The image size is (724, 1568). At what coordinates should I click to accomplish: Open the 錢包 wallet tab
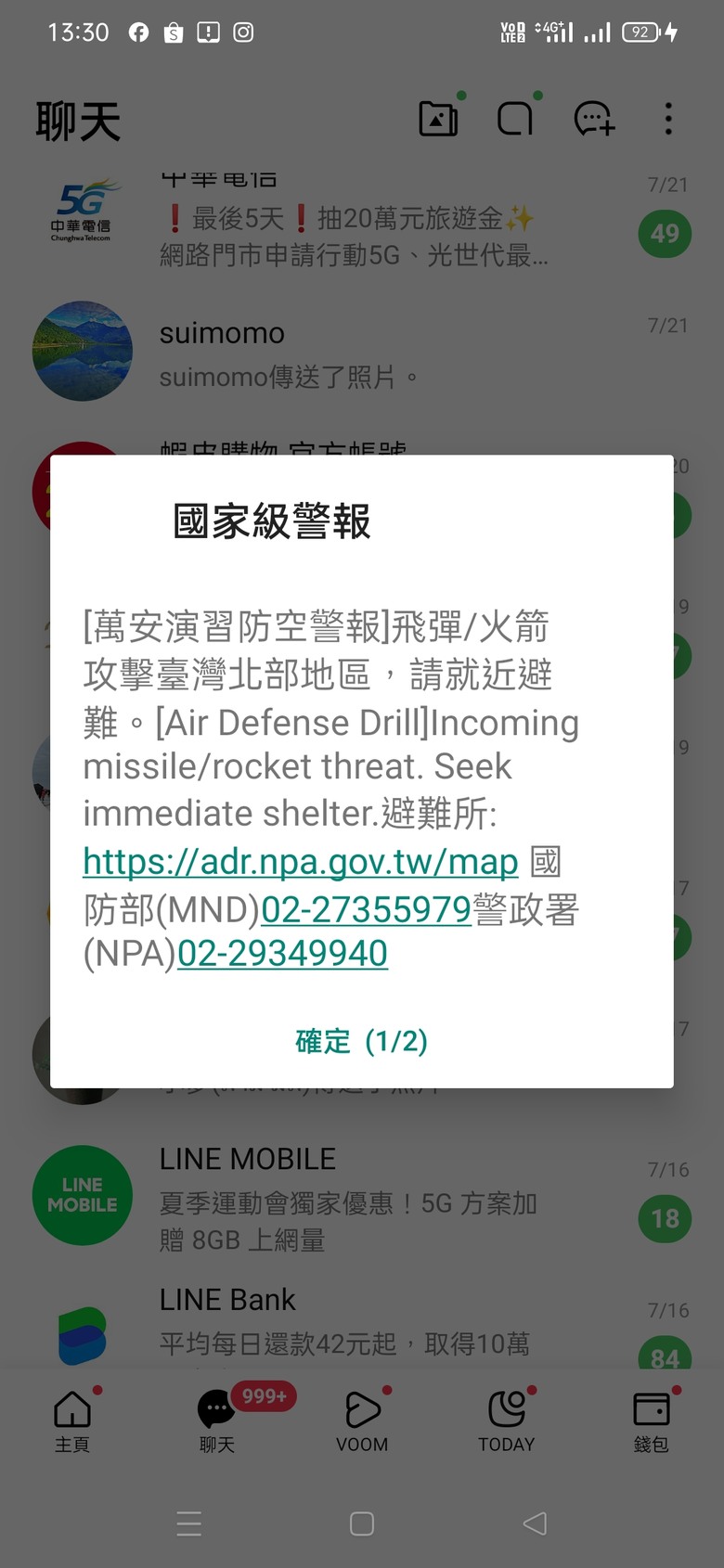click(x=651, y=1420)
